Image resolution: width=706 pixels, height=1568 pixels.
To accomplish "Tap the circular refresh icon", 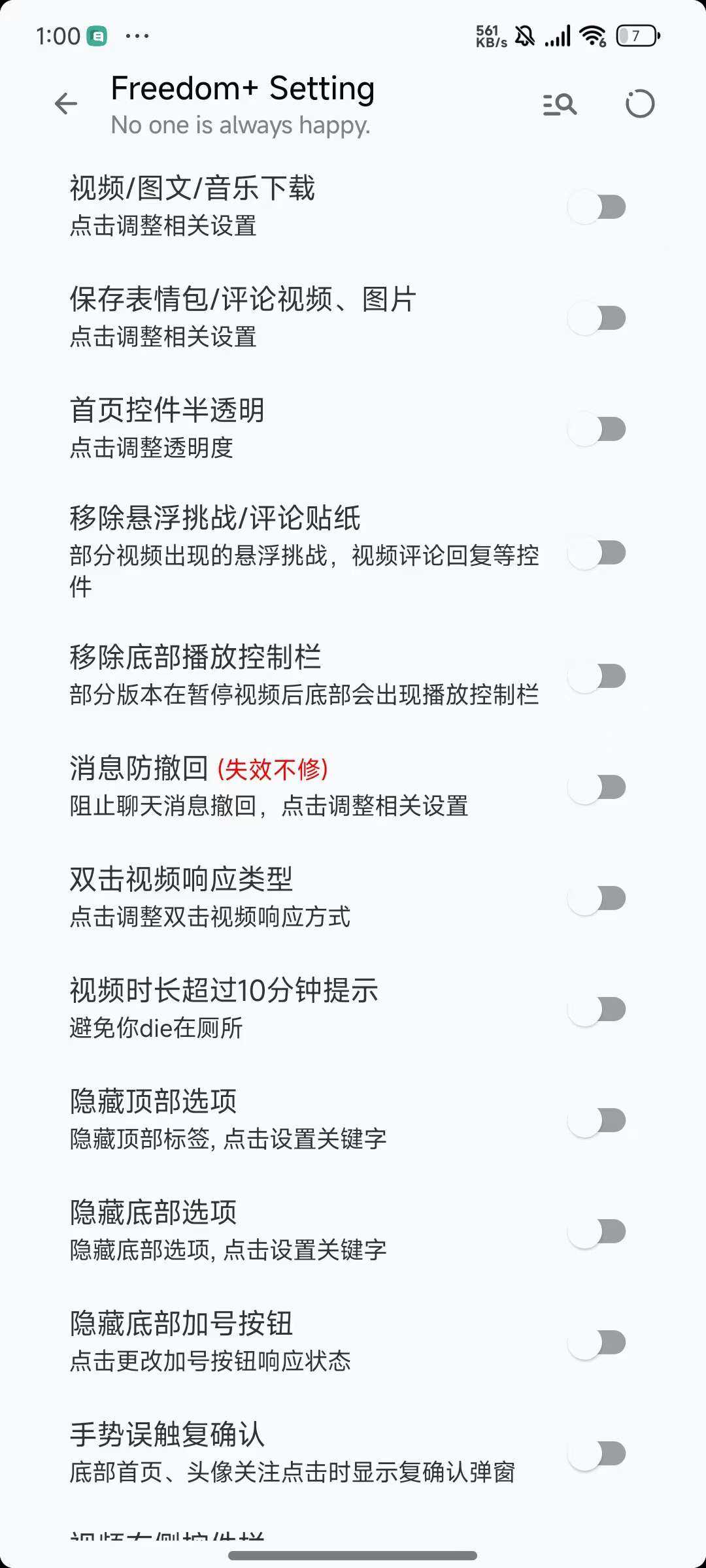I will pyautogui.click(x=639, y=104).
